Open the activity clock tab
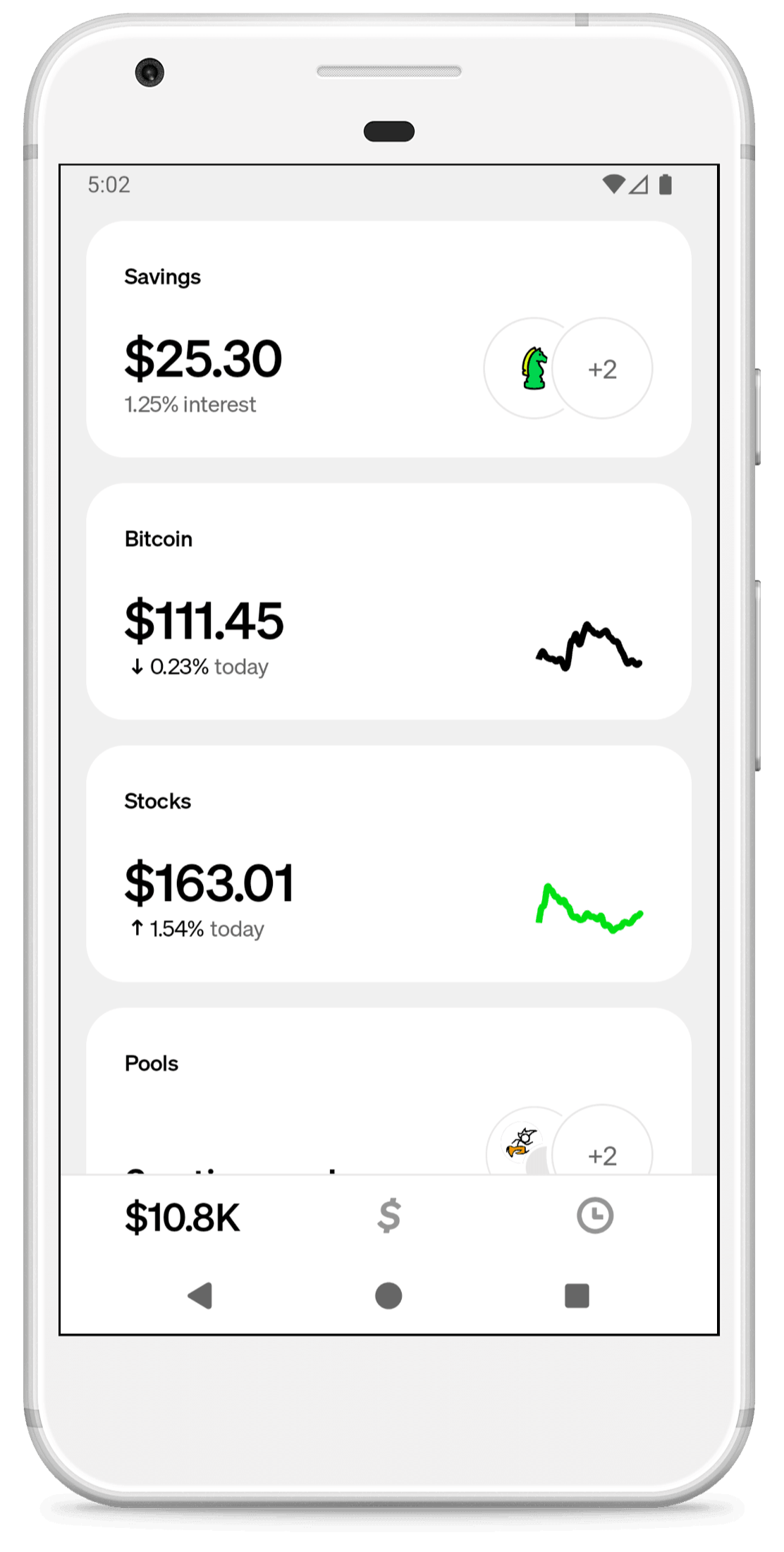 [x=594, y=1215]
